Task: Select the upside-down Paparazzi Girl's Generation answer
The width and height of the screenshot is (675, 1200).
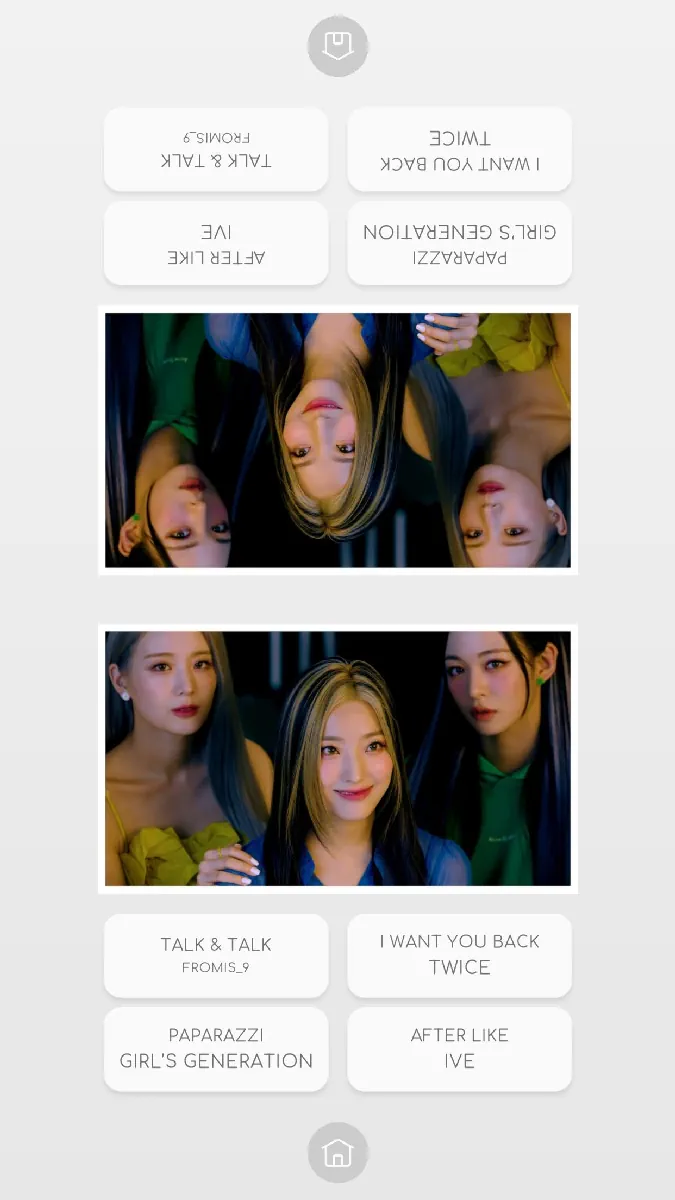Action: point(459,243)
